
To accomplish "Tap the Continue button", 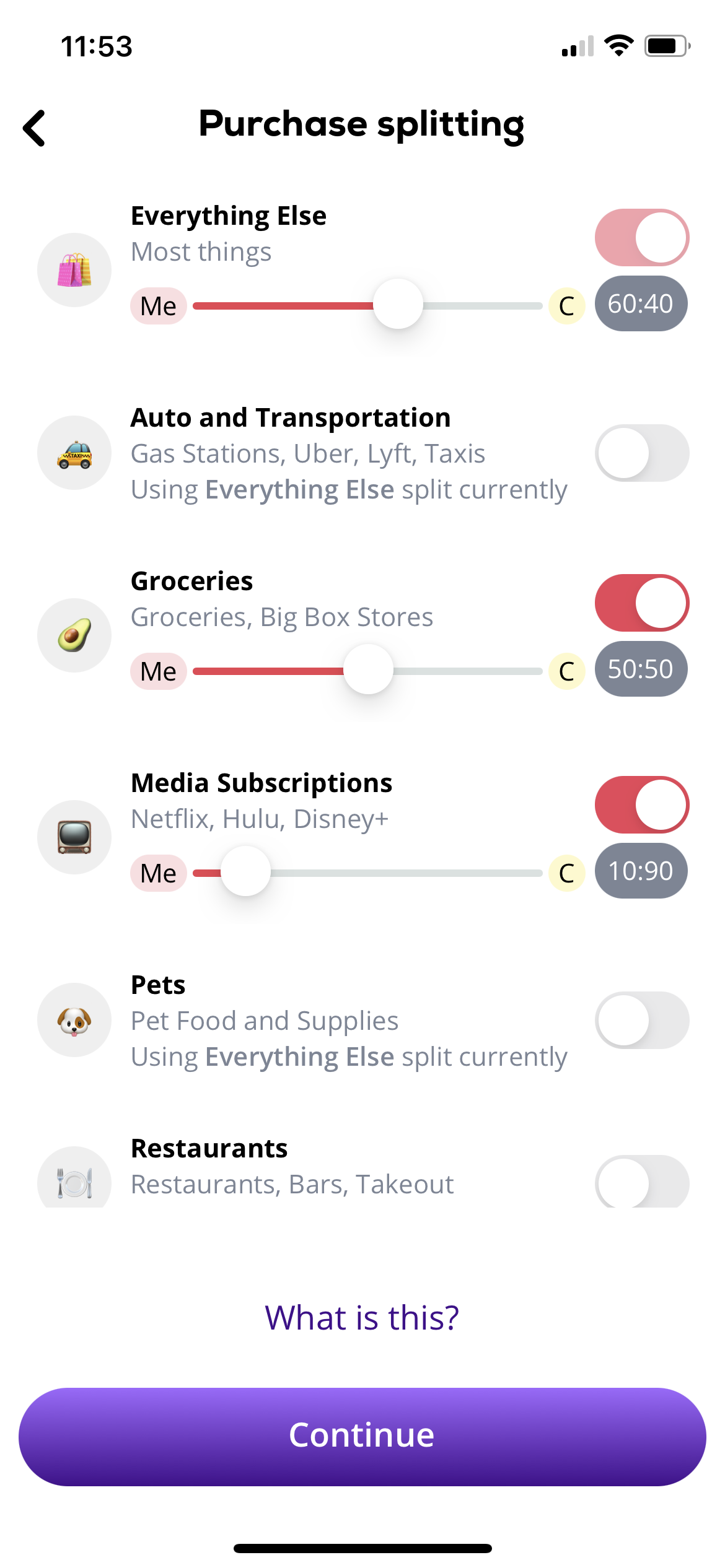I will 362,1436.
